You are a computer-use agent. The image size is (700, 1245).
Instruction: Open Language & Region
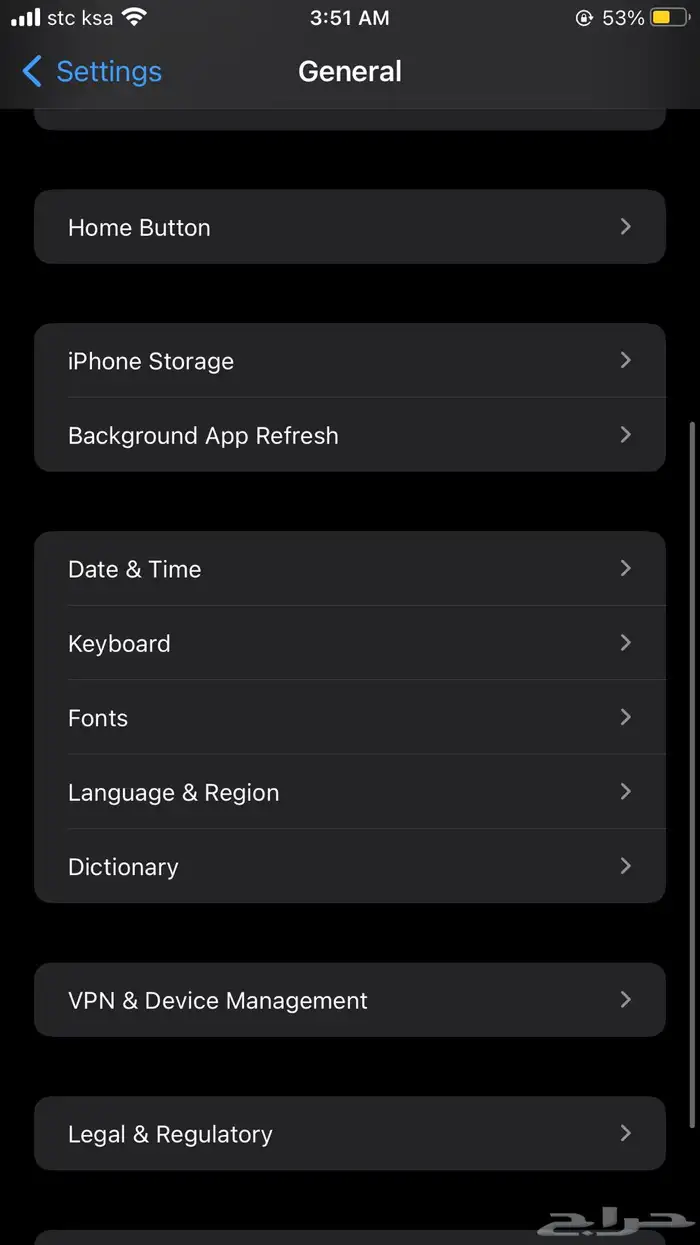tap(349, 792)
